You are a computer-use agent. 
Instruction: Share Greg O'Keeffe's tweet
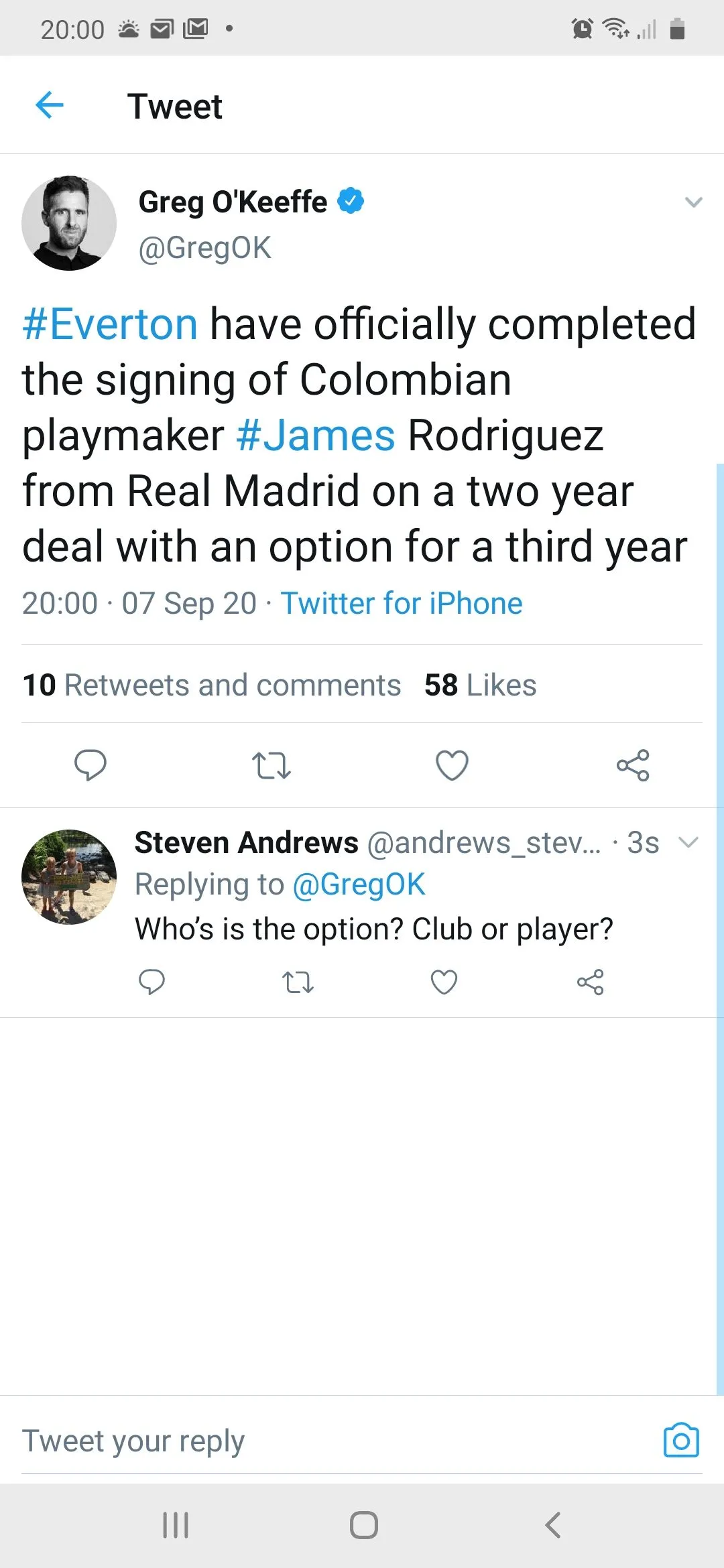coord(633,765)
